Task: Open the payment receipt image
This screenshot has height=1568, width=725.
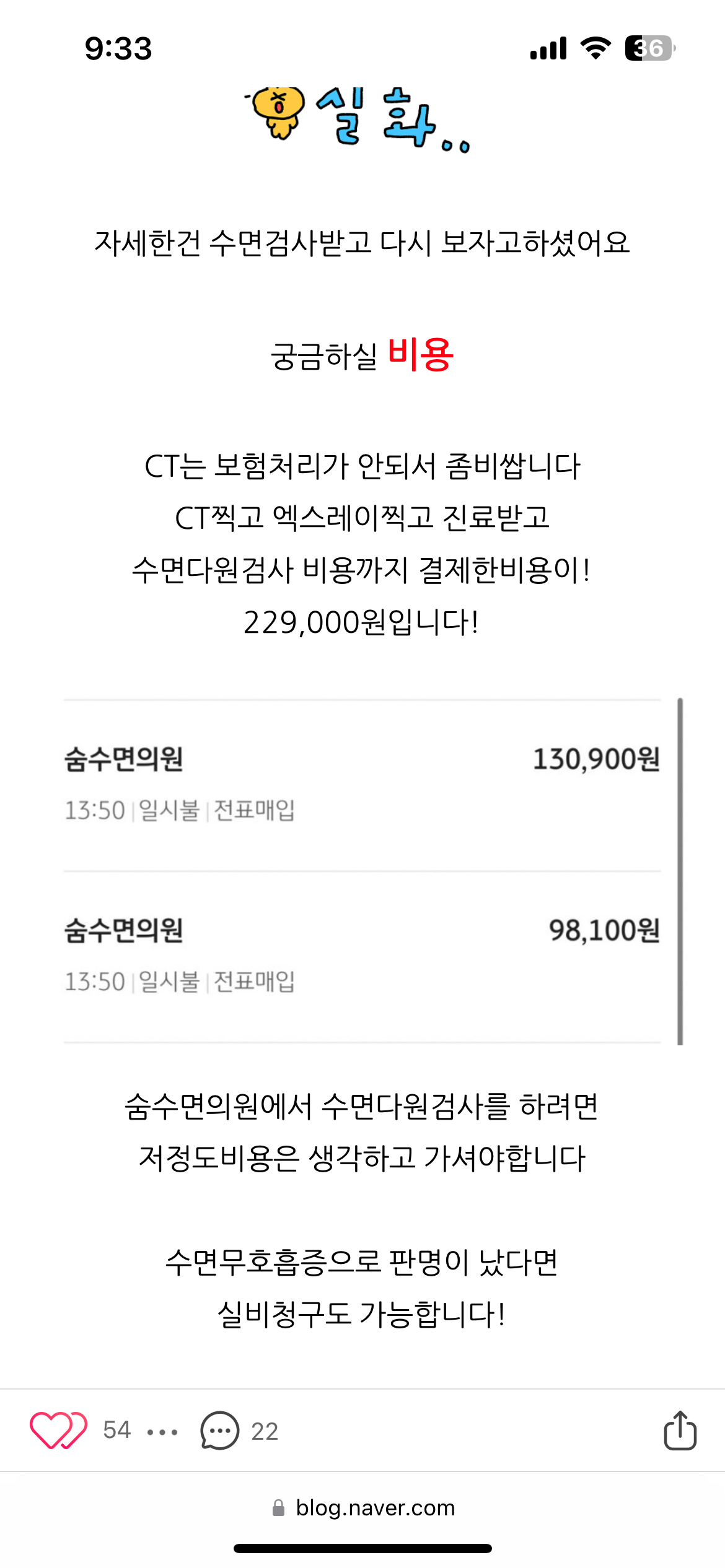Action: point(362,871)
